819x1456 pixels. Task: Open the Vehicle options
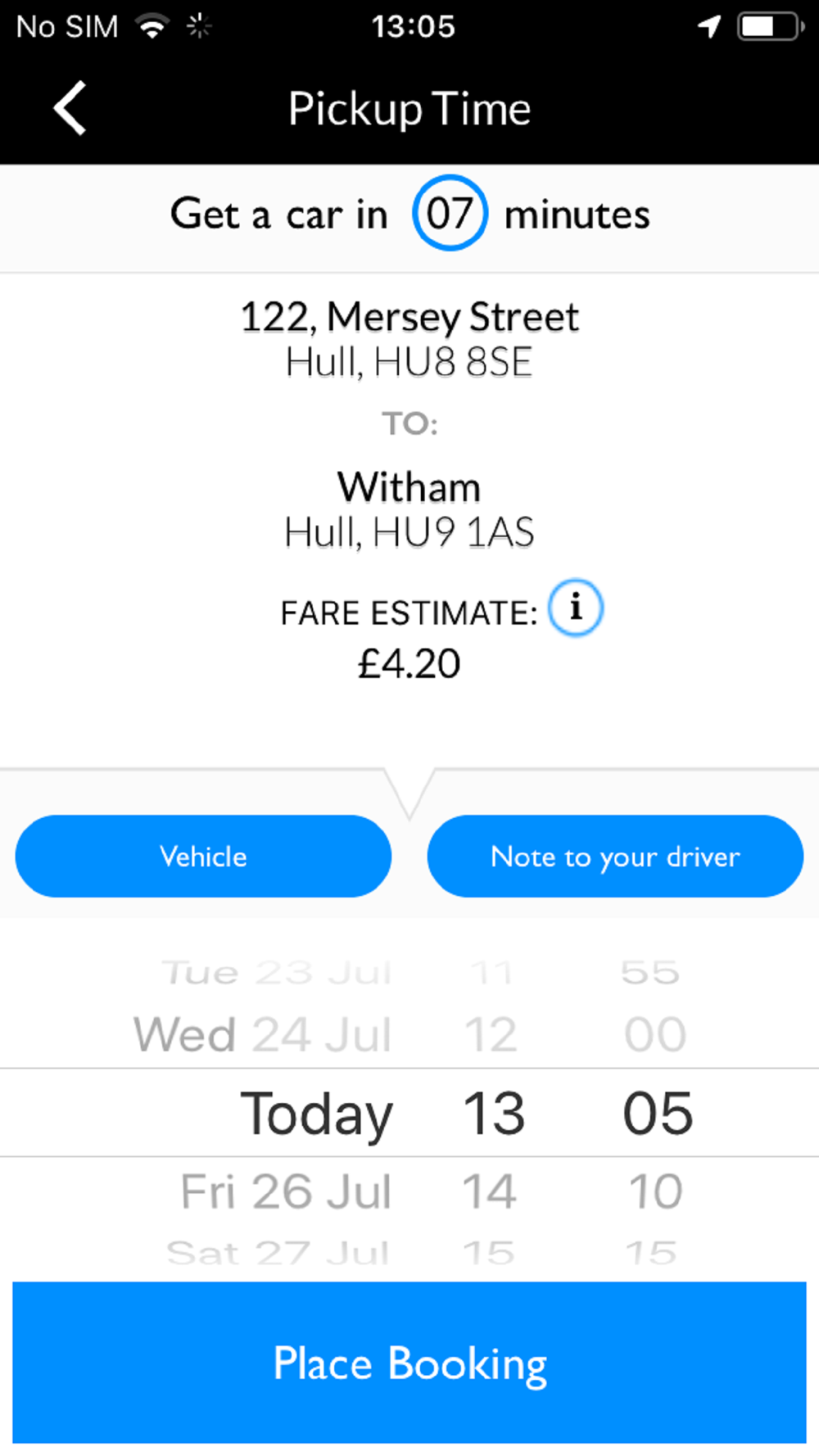point(203,856)
